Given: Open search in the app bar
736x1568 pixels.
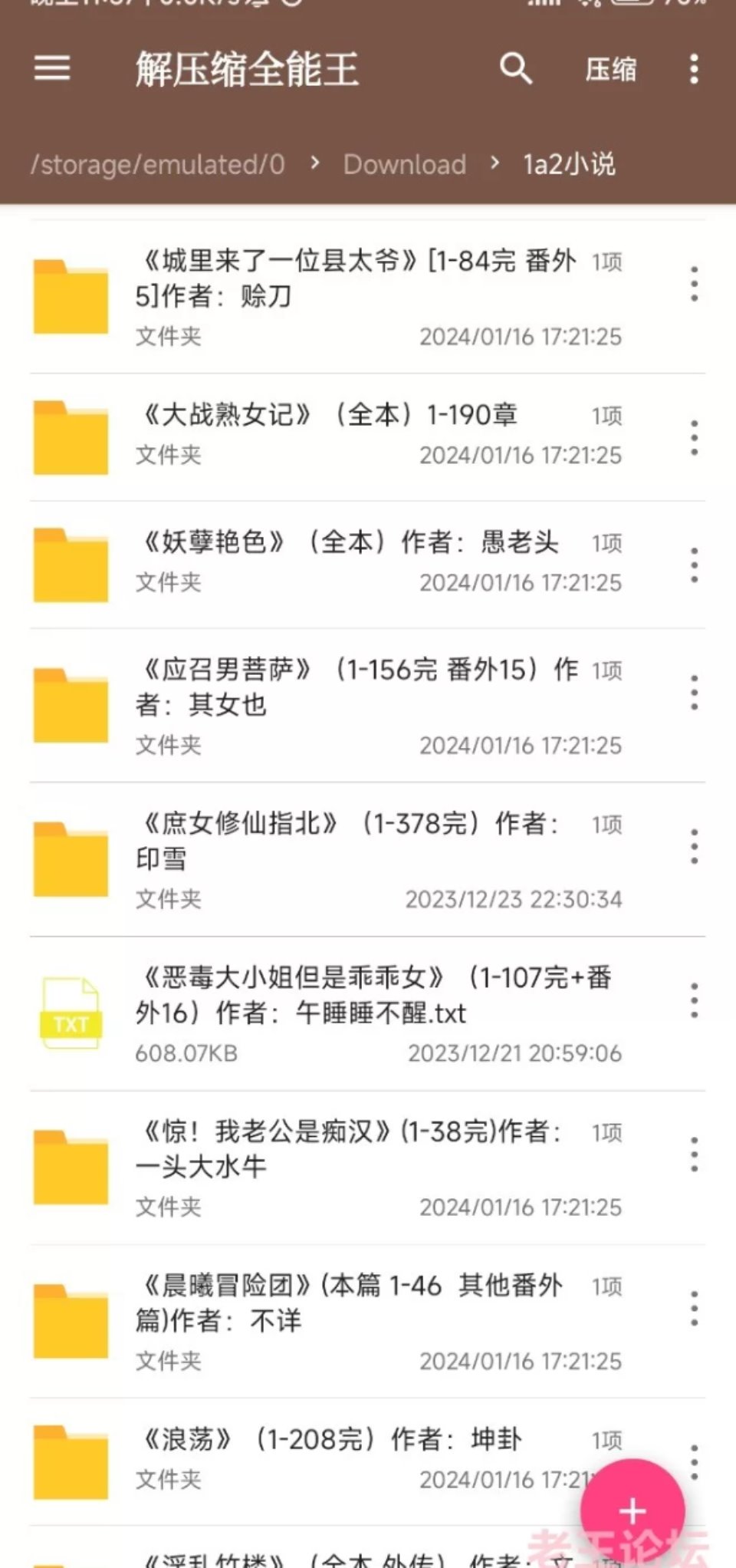Looking at the screenshot, I should 516,68.
